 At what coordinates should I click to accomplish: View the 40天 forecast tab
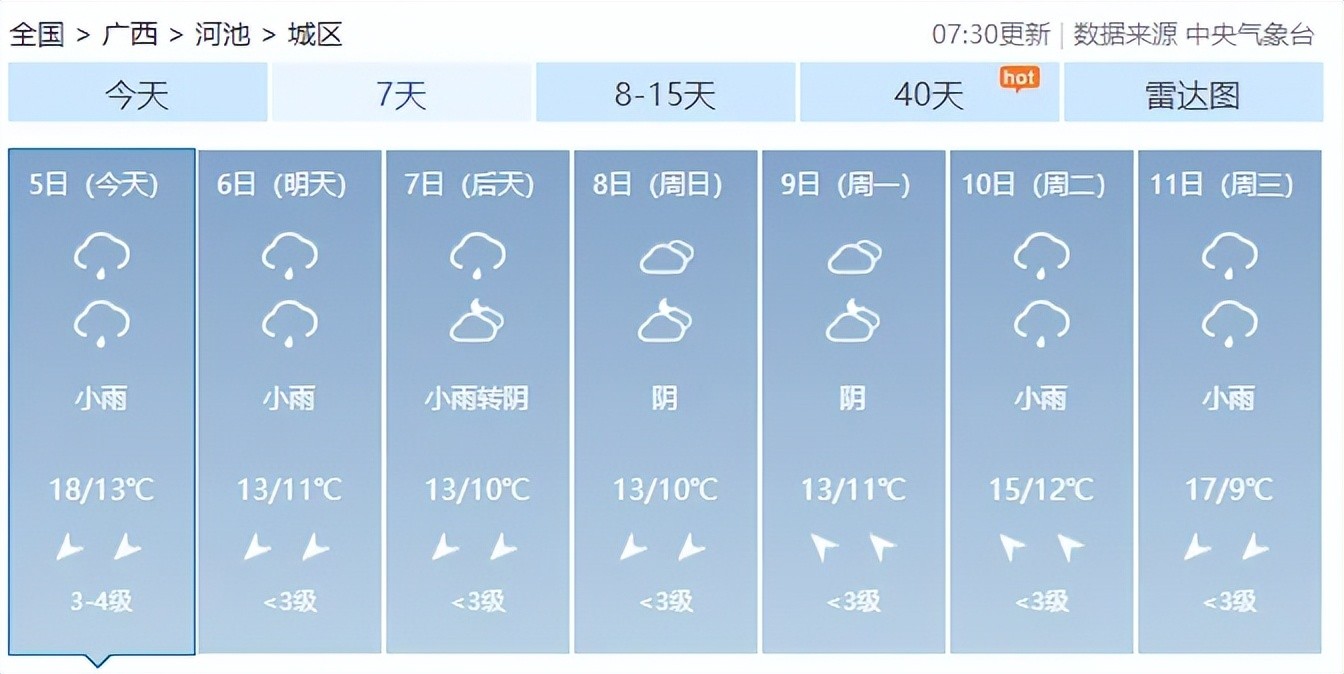[929, 93]
